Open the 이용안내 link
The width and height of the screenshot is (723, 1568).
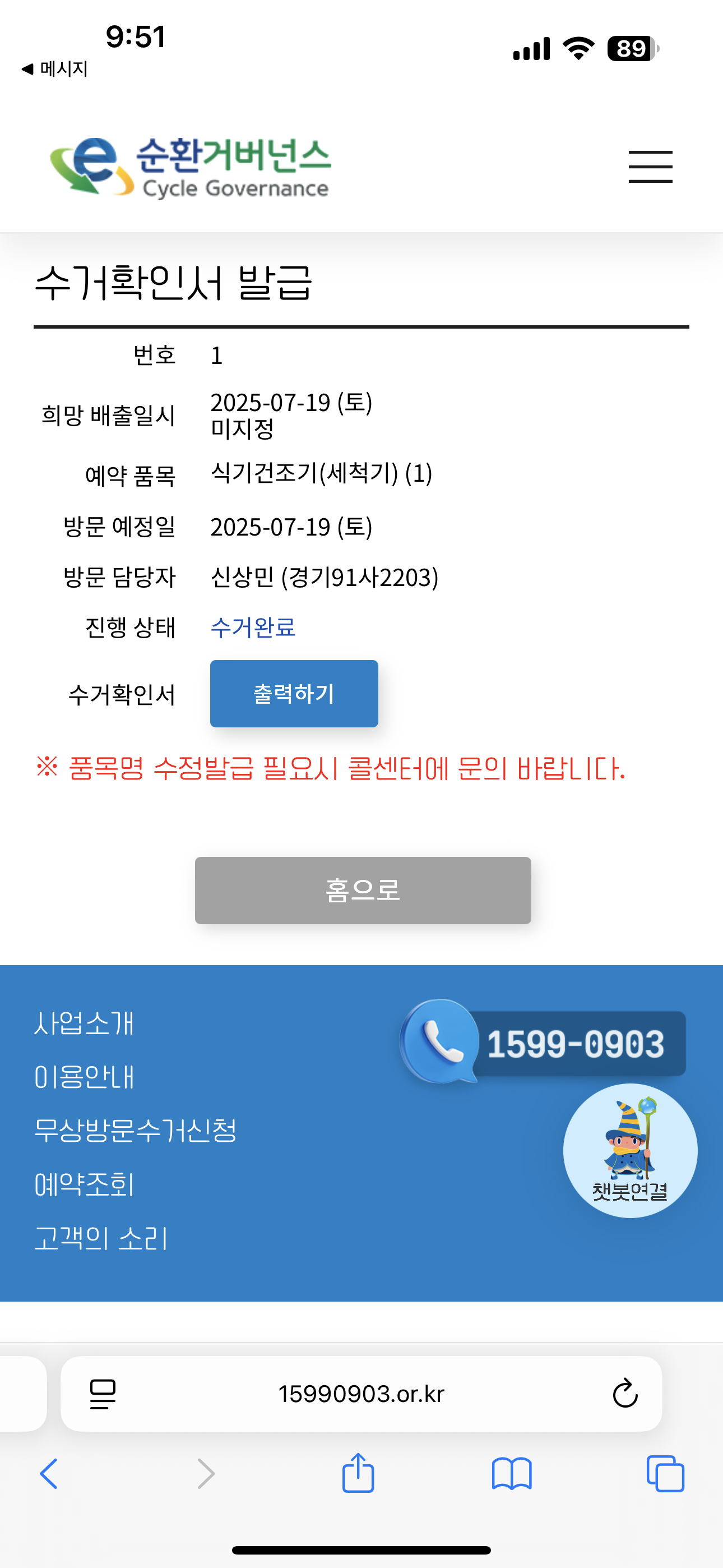click(x=84, y=1077)
